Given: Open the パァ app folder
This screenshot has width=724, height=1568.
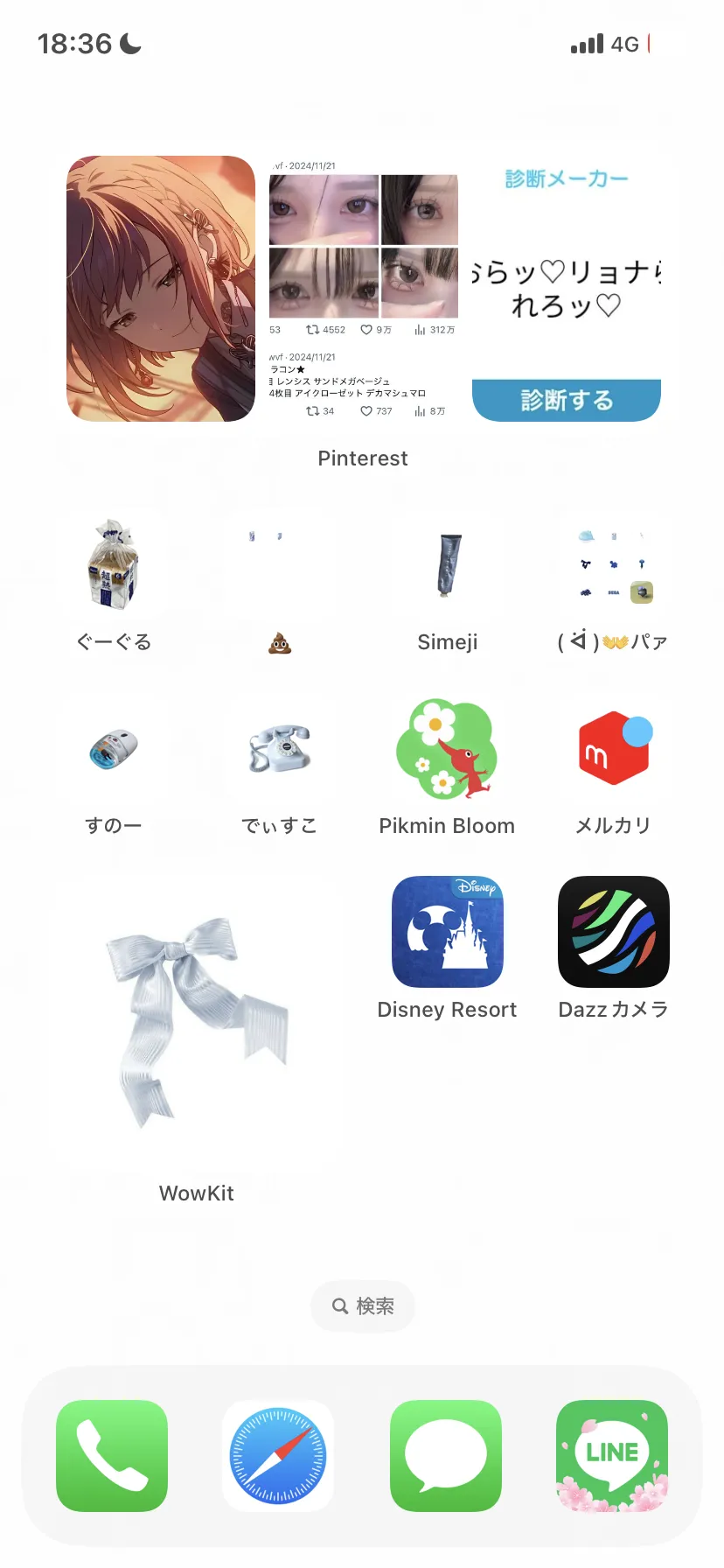Looking at the screenshot, I should [x=614, y=564].
